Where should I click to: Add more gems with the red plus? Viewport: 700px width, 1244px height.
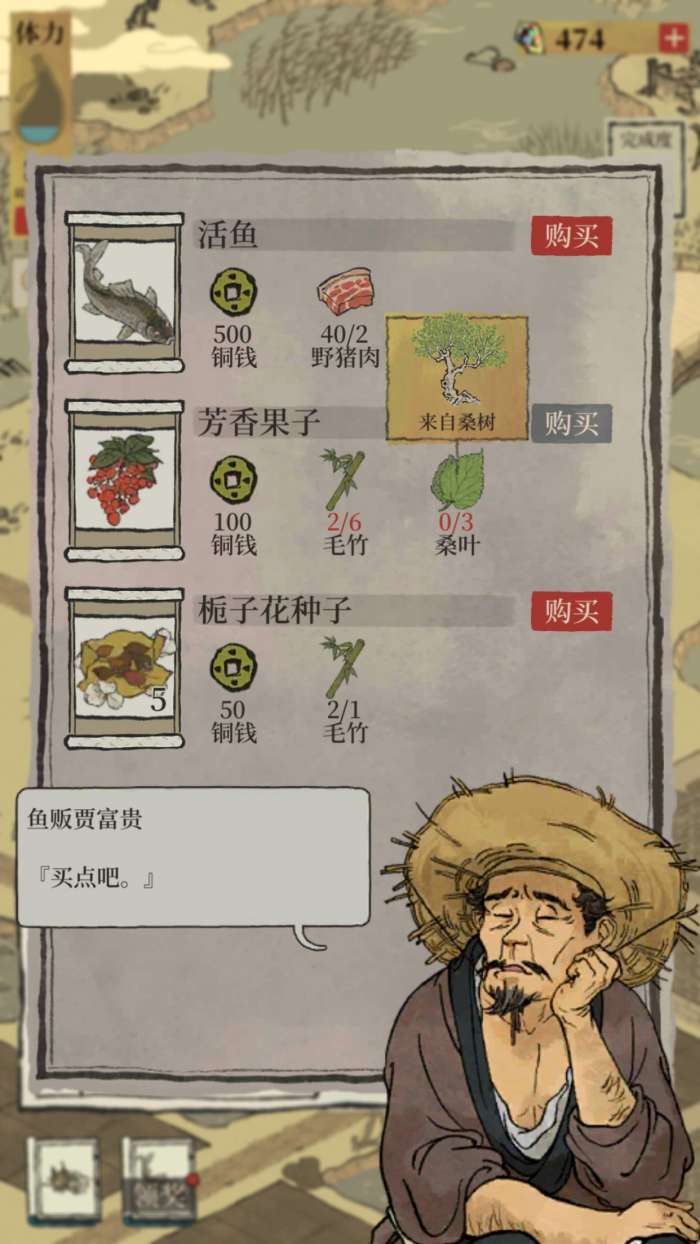click(672, 38)
